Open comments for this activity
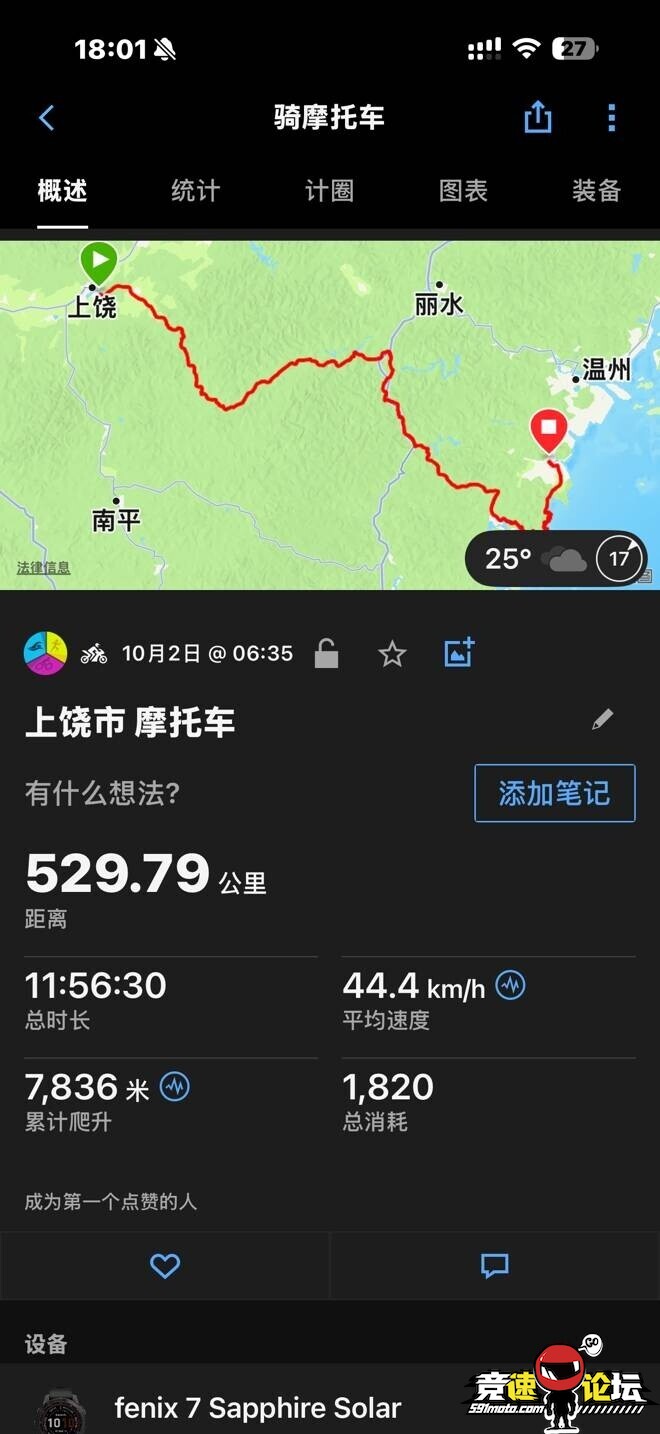Screen dimensions: 660x1434 494,1266
